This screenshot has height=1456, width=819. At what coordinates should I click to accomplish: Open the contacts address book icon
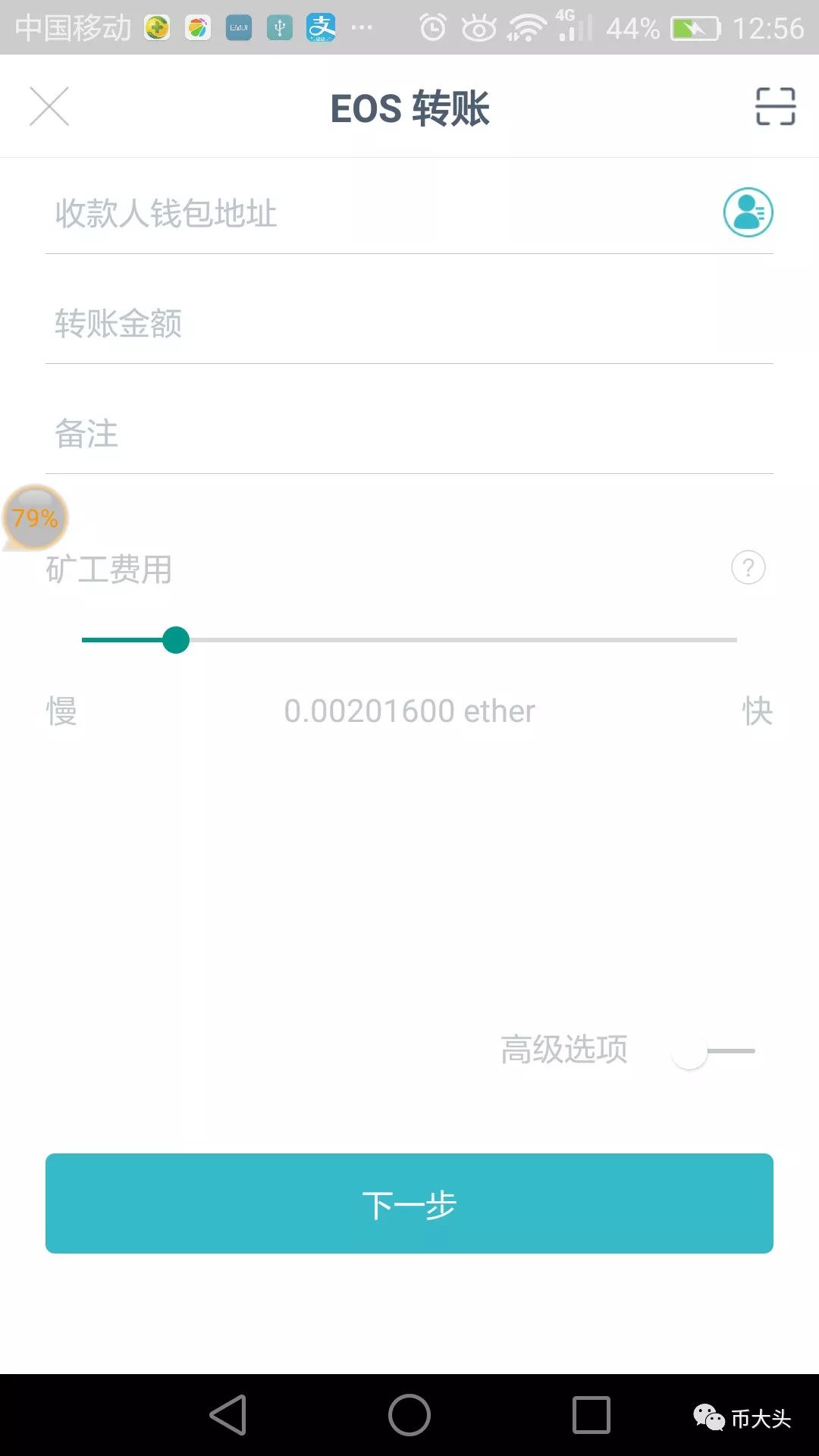point(748,213)
